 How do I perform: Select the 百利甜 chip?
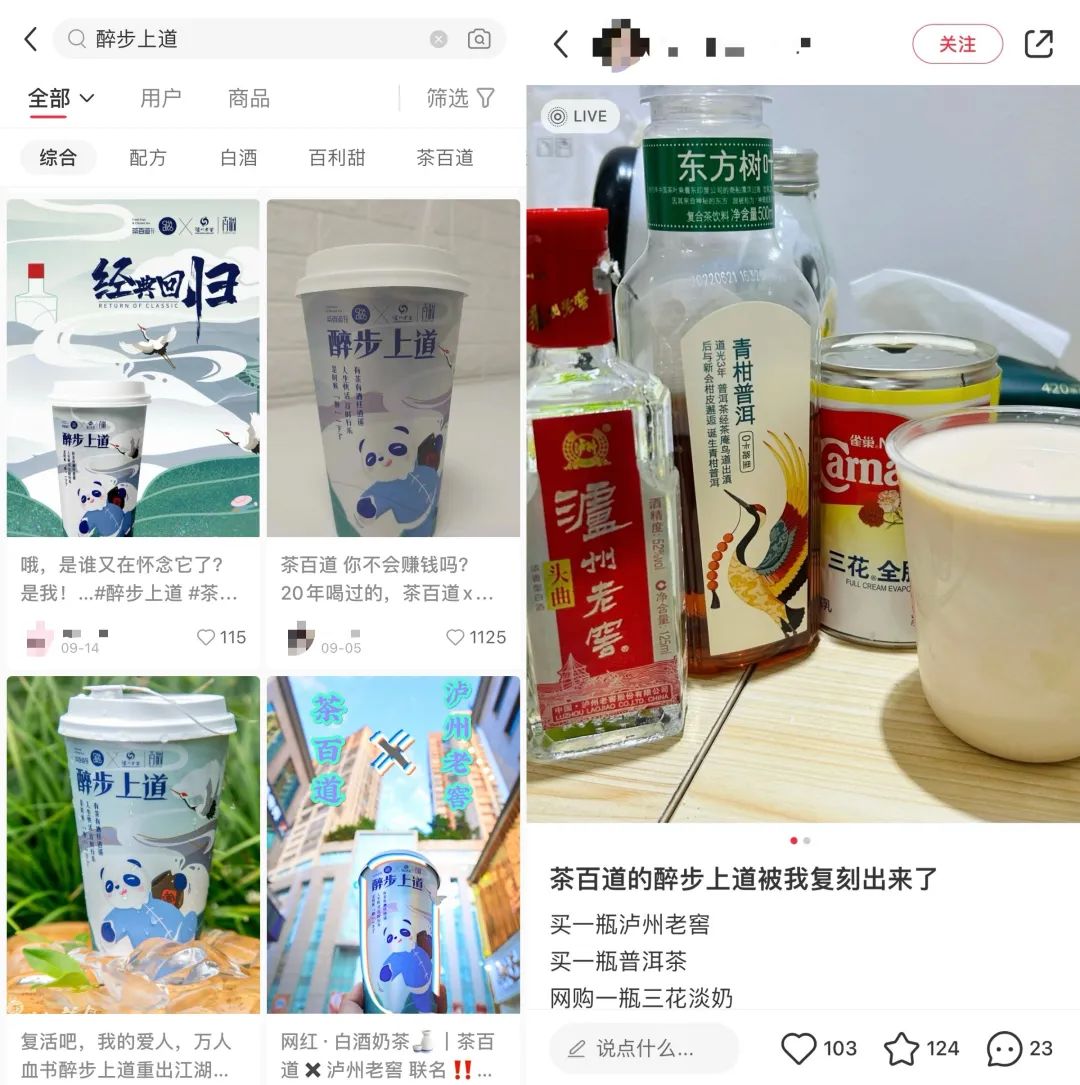click(337, 157)
